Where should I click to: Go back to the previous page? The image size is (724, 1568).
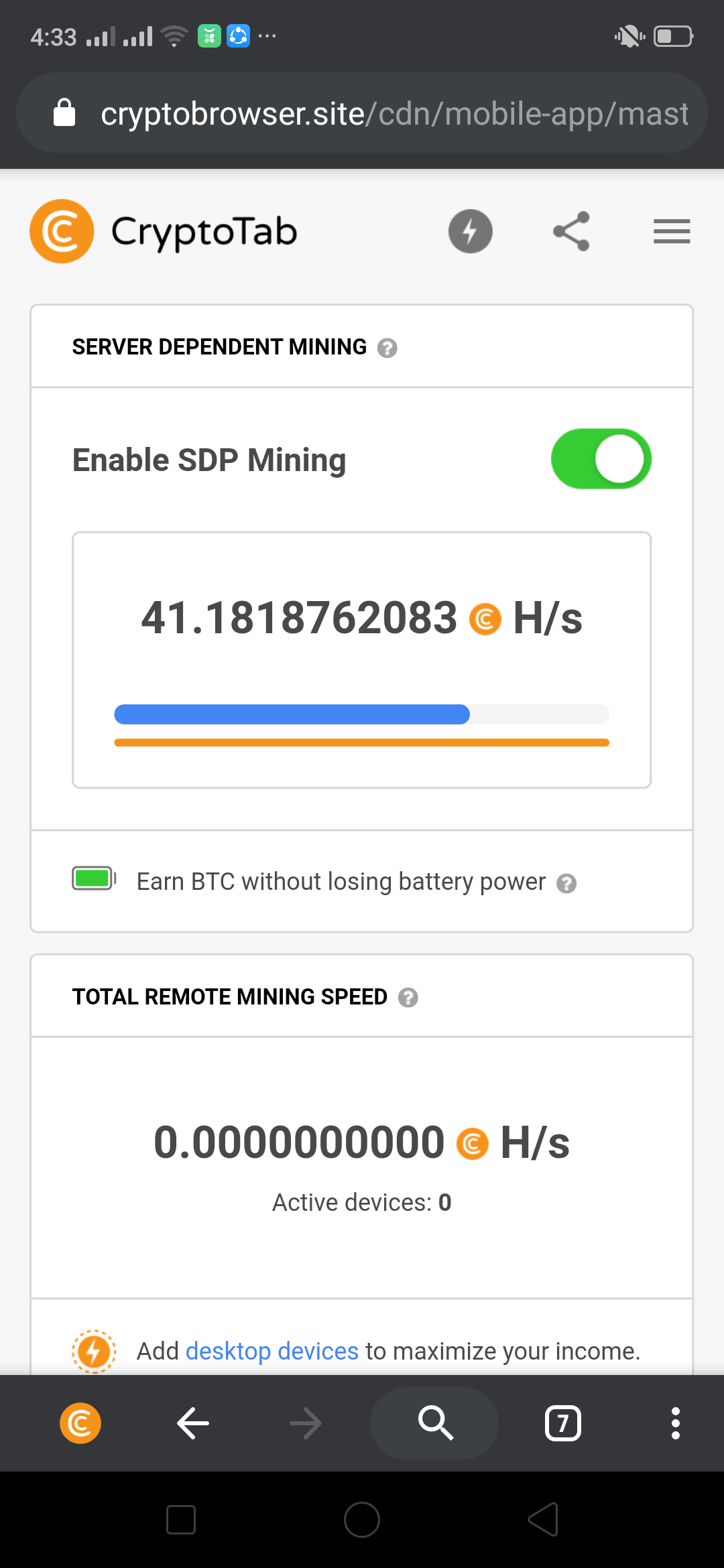coord(193,1423)
